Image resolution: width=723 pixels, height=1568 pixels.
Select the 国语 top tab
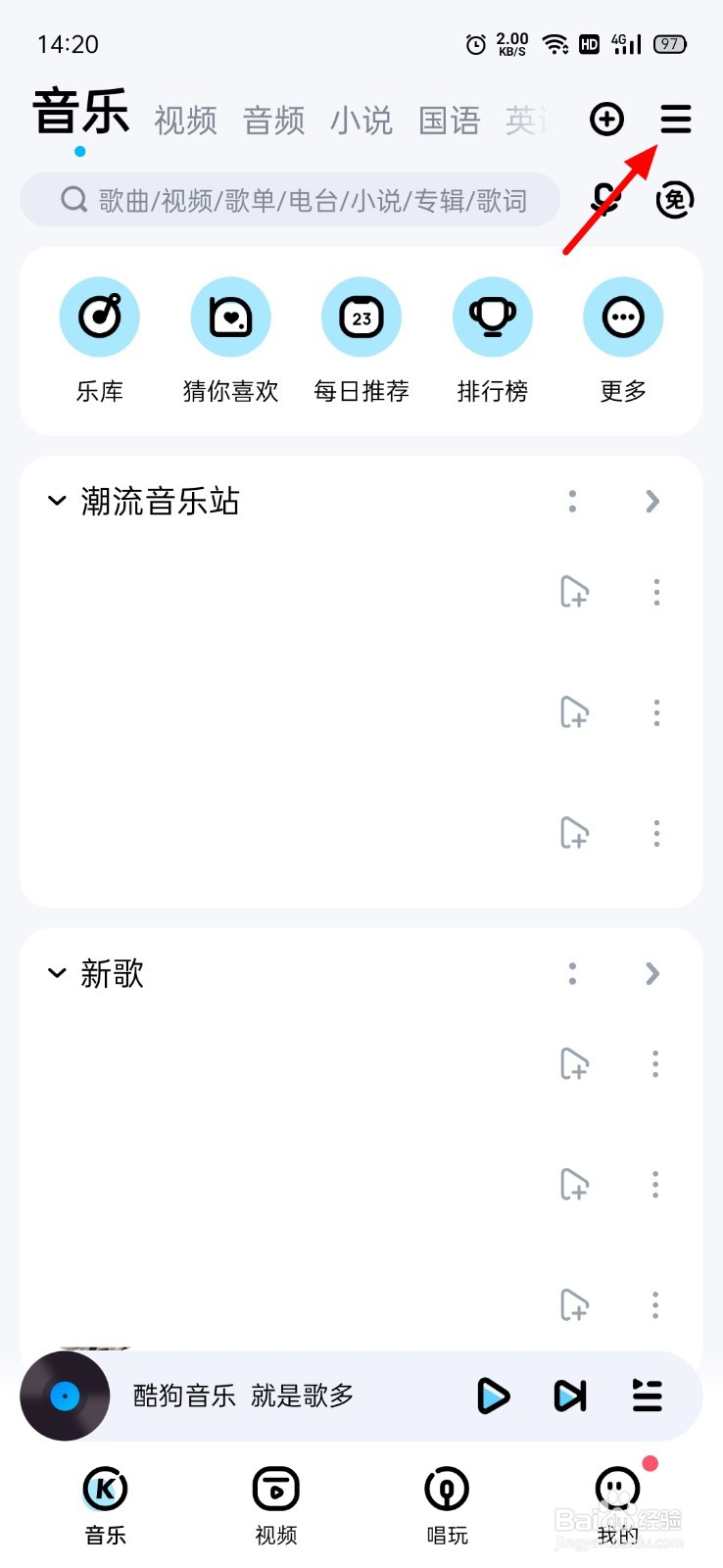pos(450,121)
